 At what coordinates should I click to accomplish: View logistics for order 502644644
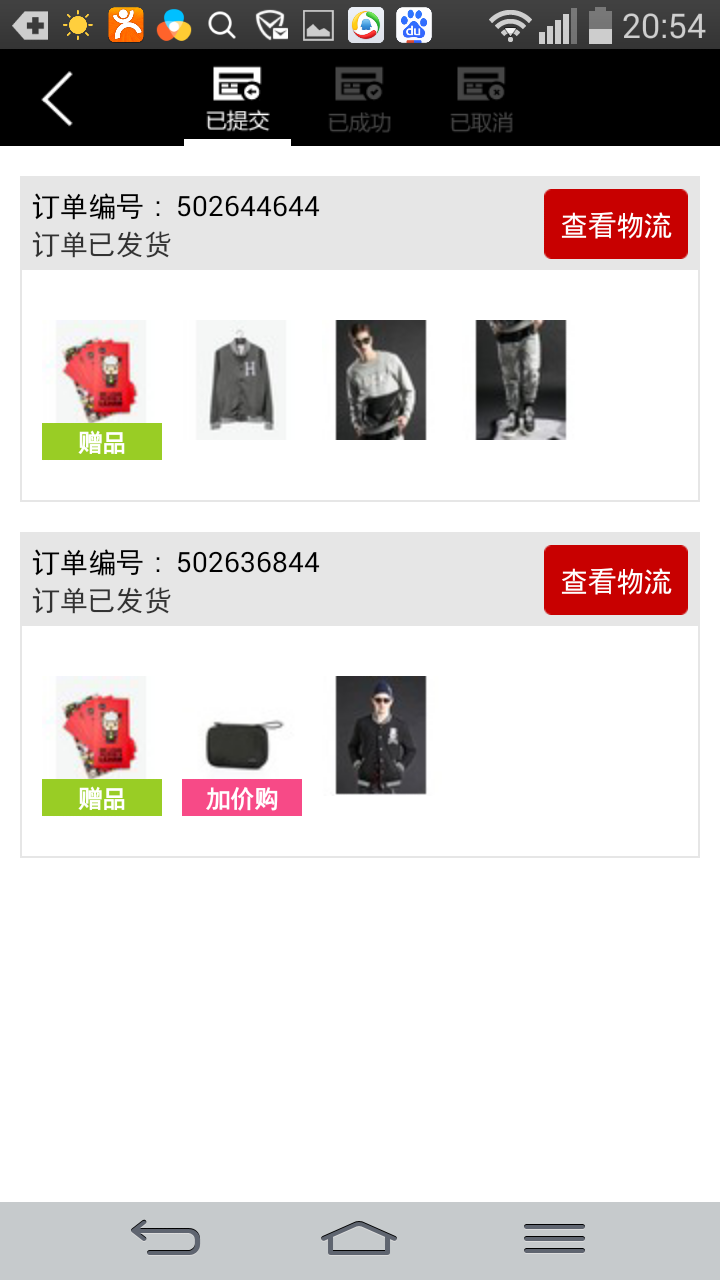pos(616,224)
